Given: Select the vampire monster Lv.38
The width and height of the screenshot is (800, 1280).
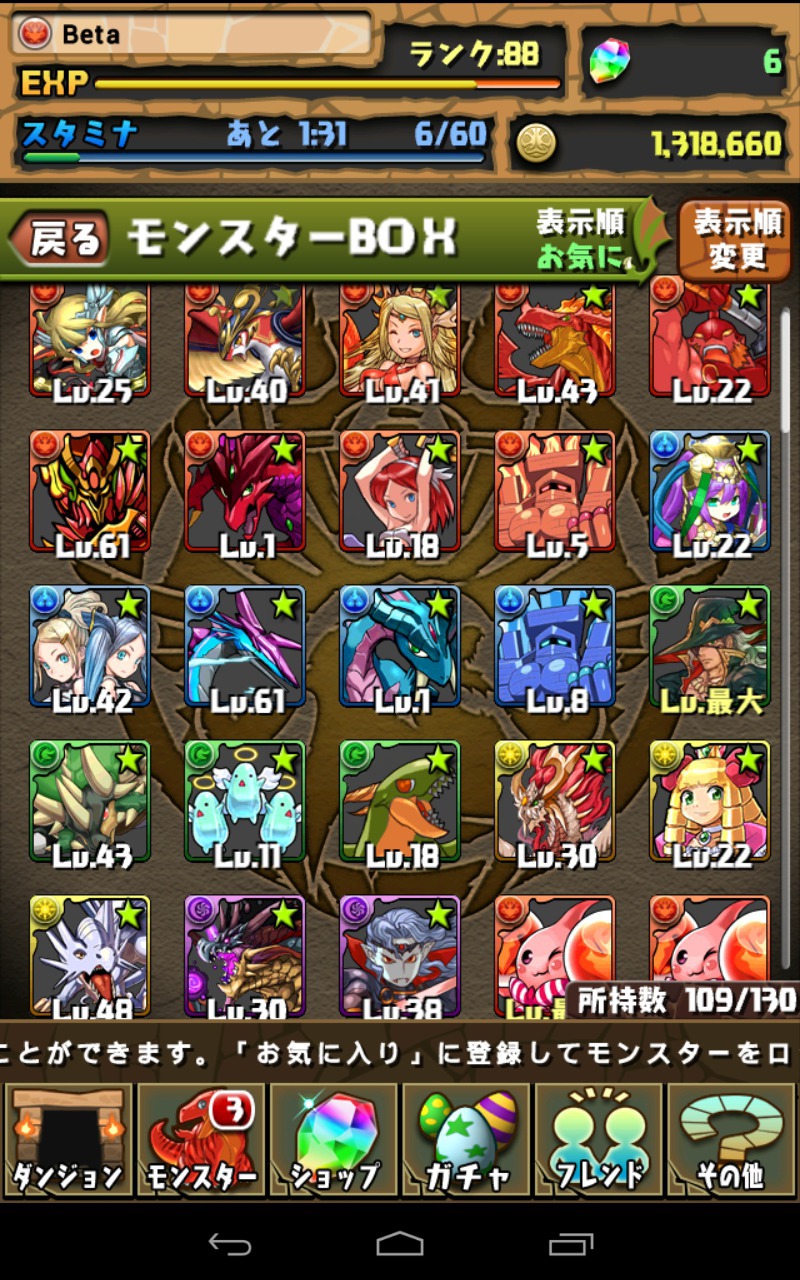Looking at the screenshot, I should click(x=400, y=955).
